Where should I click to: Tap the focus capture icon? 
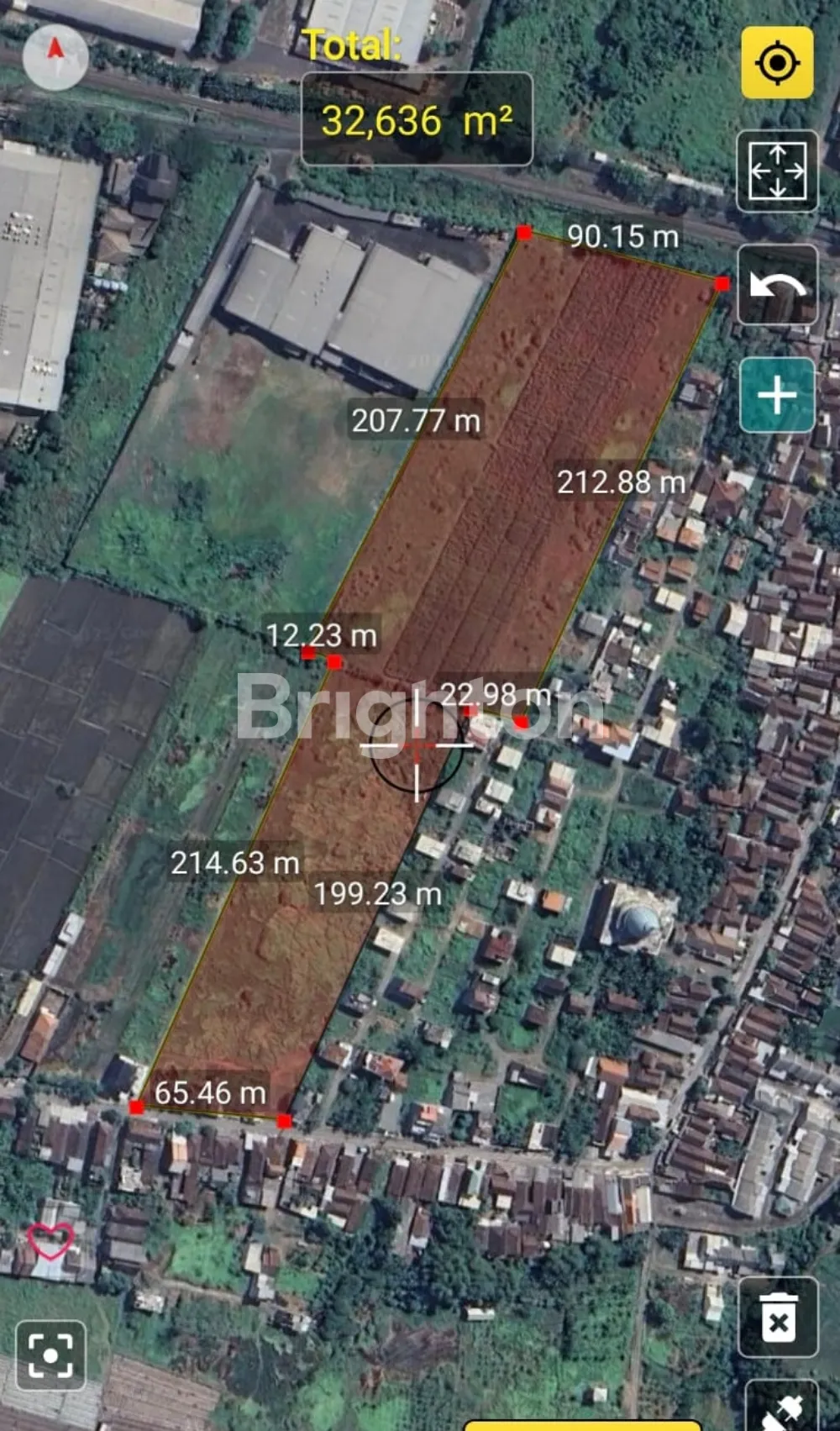(50, 1355)
